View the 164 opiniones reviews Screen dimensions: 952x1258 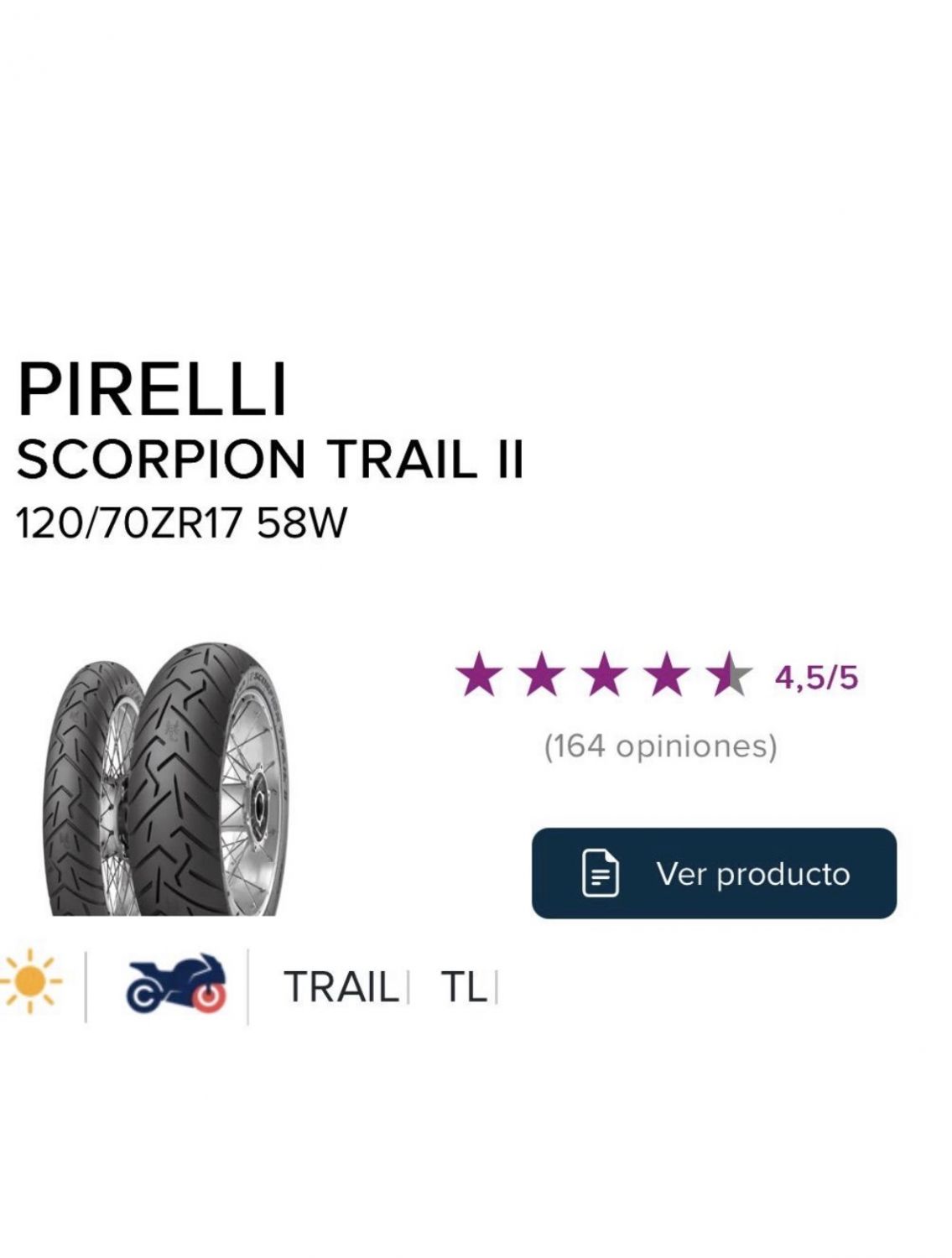point(660,746)
